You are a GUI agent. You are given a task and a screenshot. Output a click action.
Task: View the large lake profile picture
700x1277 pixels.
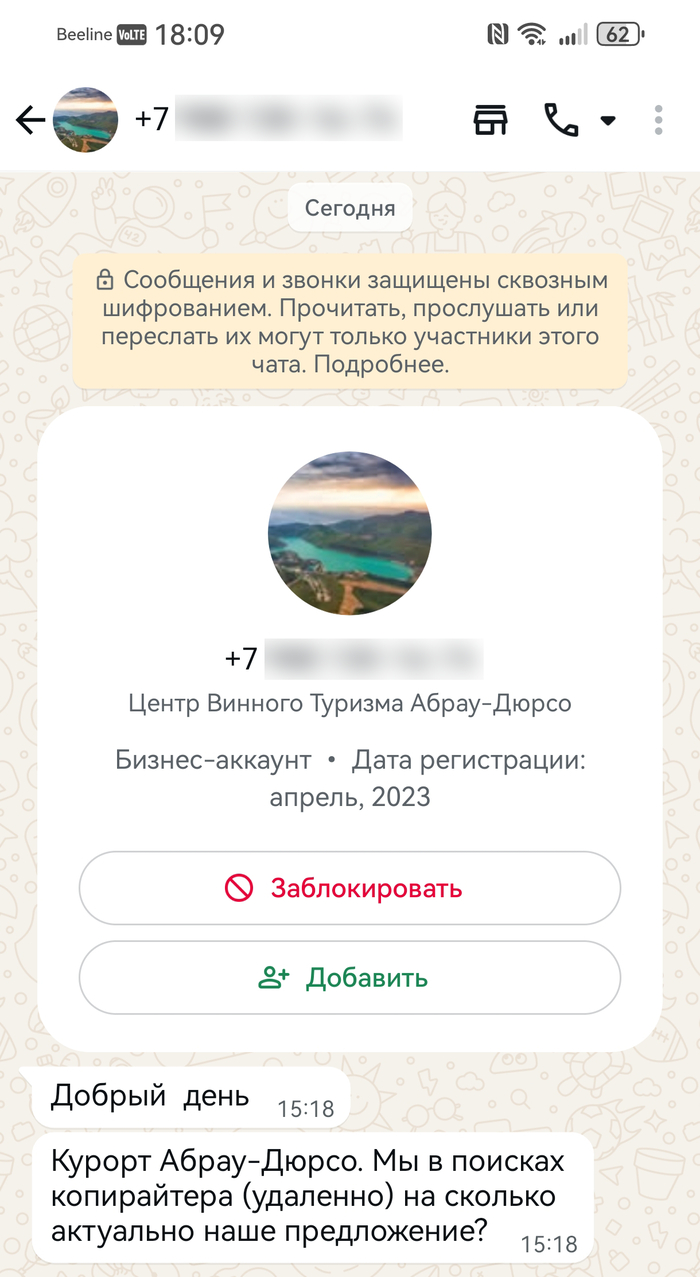click(350, 532)
